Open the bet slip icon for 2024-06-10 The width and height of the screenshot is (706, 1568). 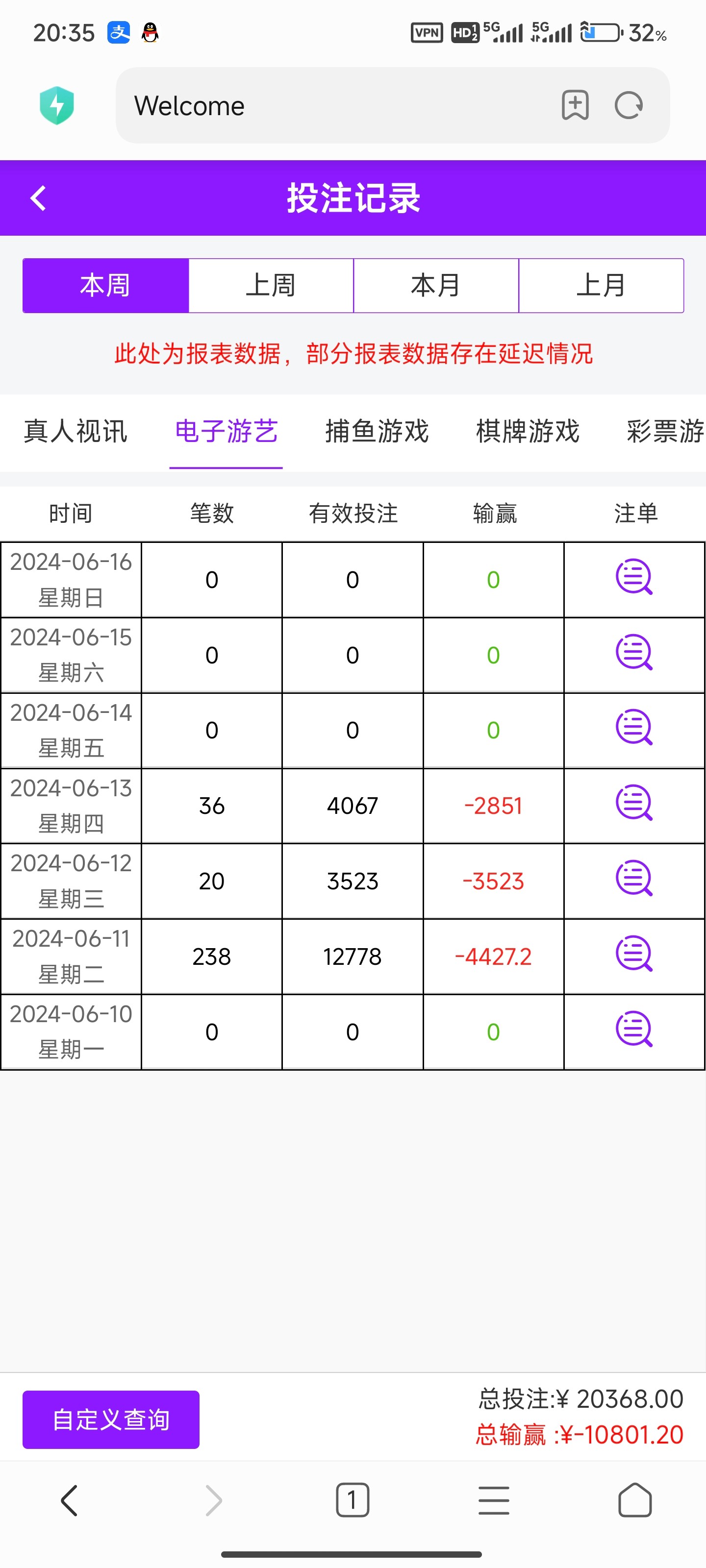pyautogui.click(x=634, y=1030)
